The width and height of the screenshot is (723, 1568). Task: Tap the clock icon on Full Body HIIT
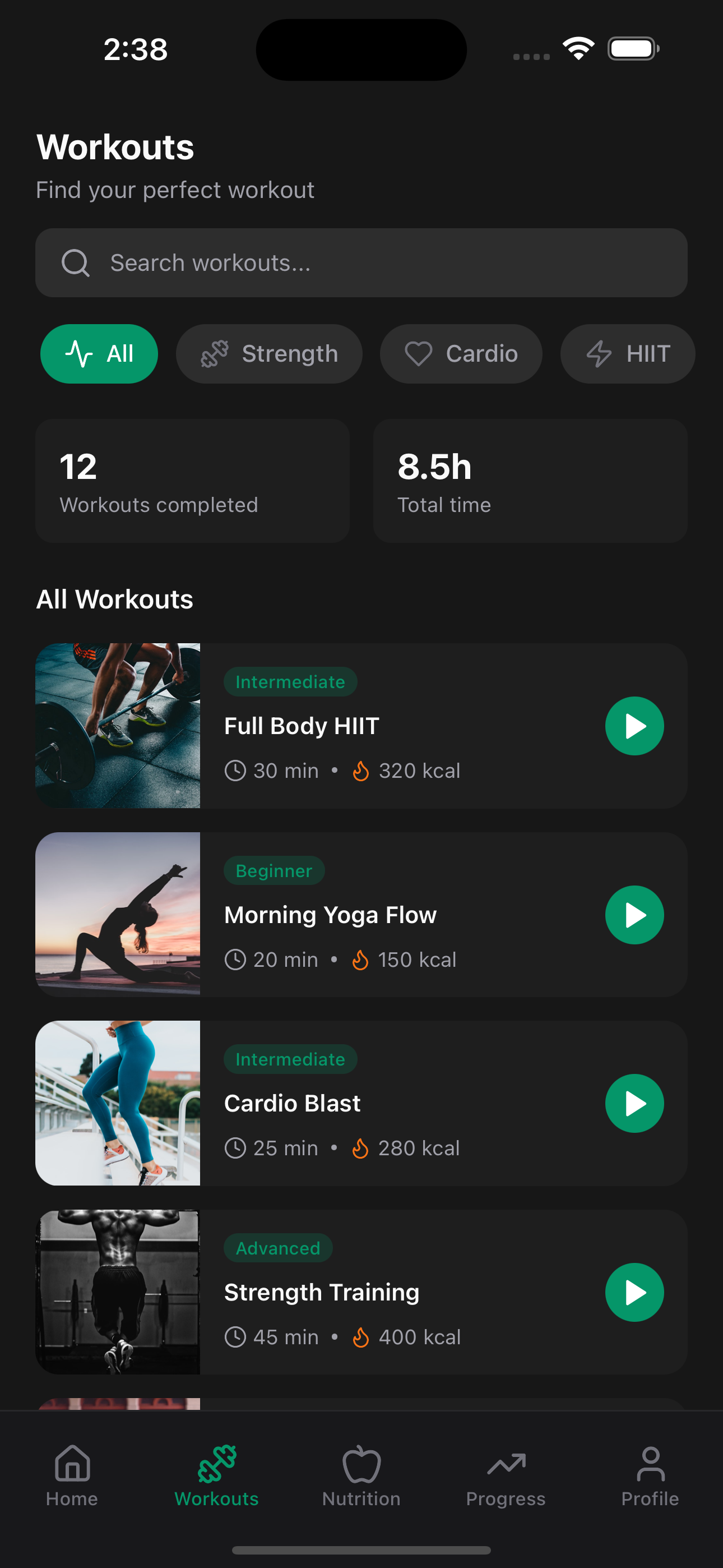(236, 770)
